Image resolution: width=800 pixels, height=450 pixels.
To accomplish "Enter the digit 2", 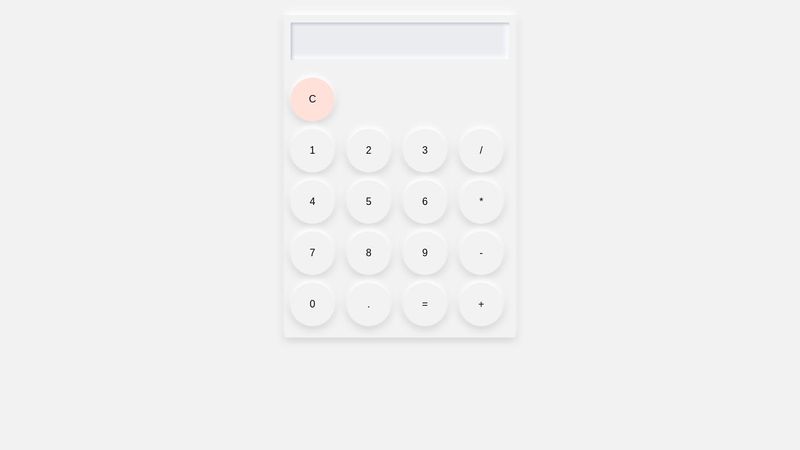I will click(368, 150).
